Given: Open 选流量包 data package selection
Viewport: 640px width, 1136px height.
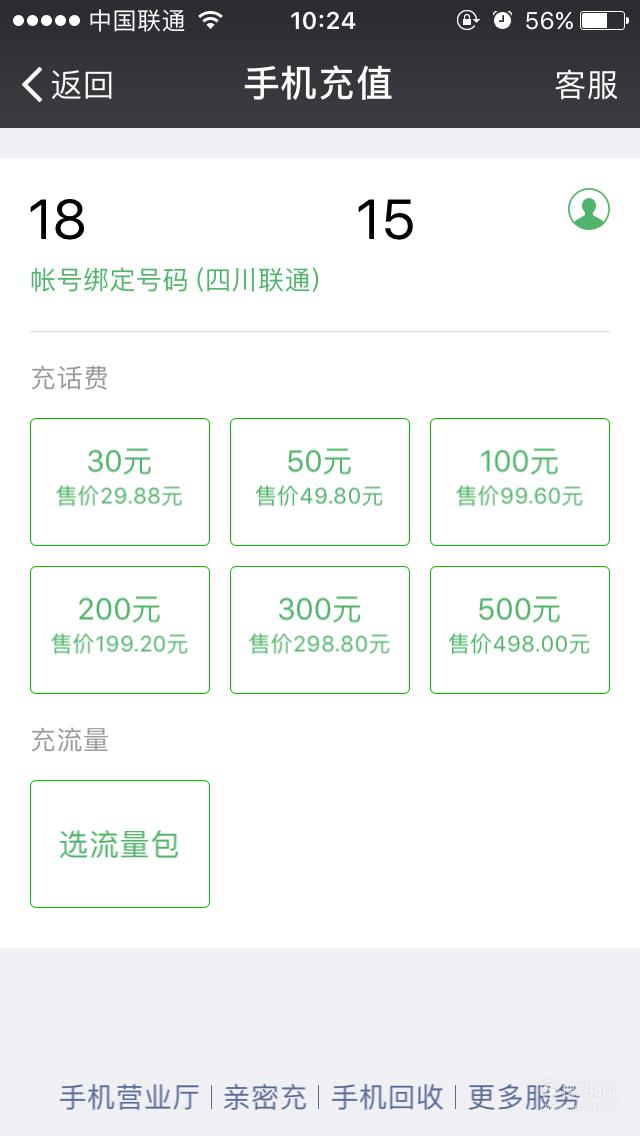Looking at the screenshot, I should click(x=120, y=843).
